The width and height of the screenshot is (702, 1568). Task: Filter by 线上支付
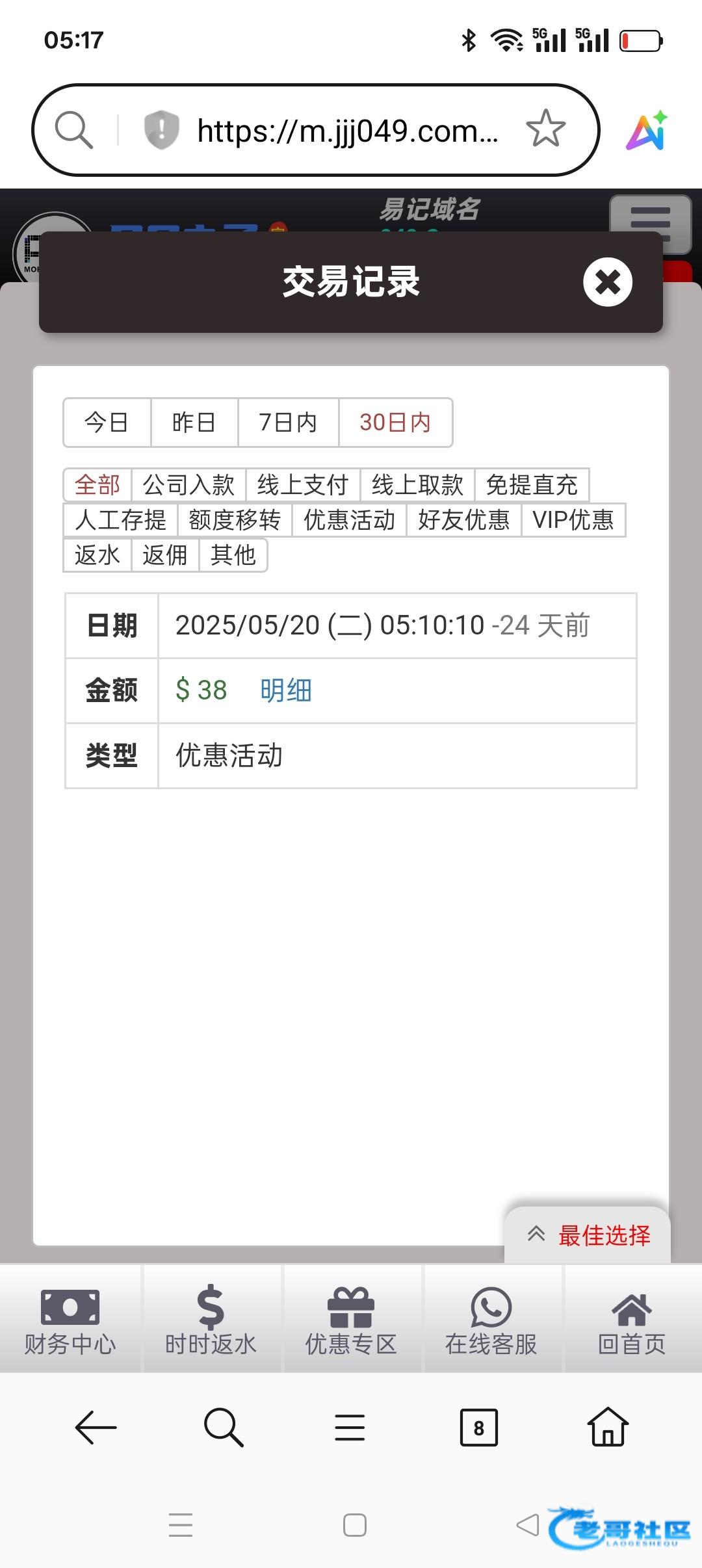coord(303,485)
